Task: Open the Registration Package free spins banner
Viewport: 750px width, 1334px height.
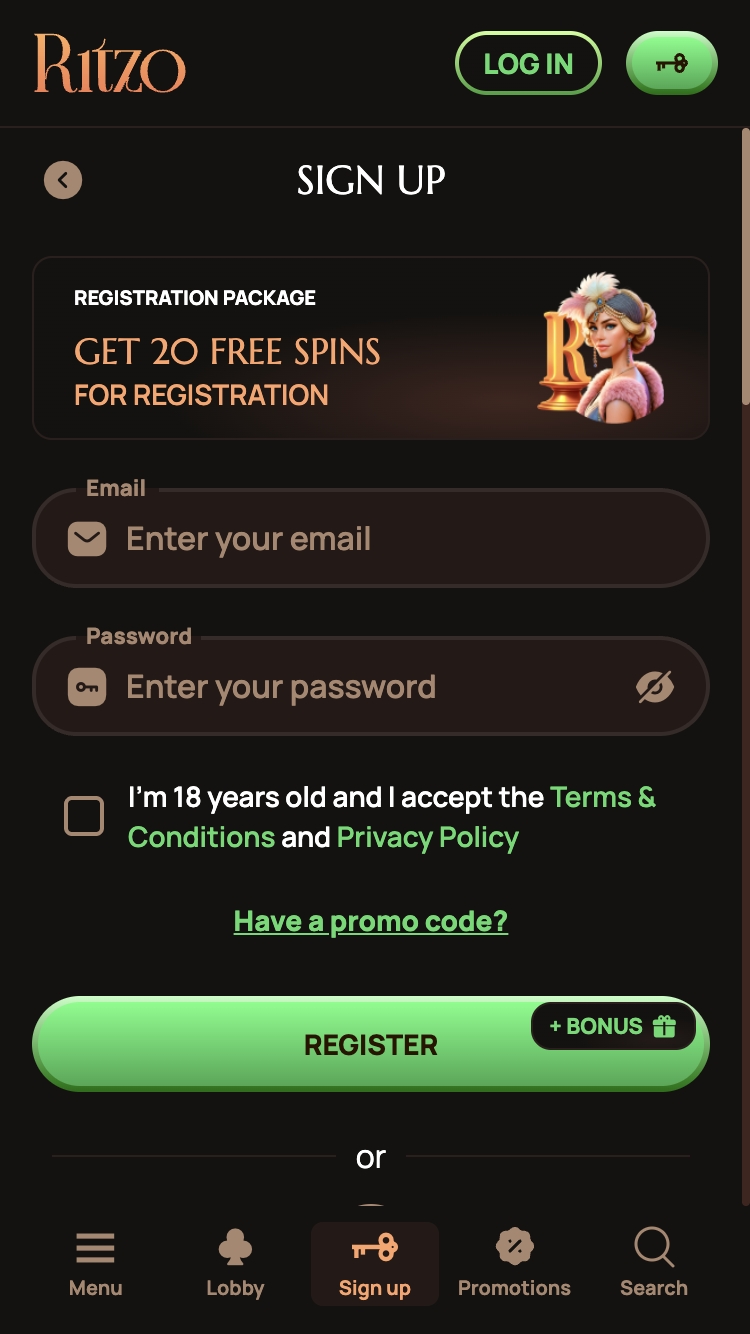Action: [x=371, y=348]
